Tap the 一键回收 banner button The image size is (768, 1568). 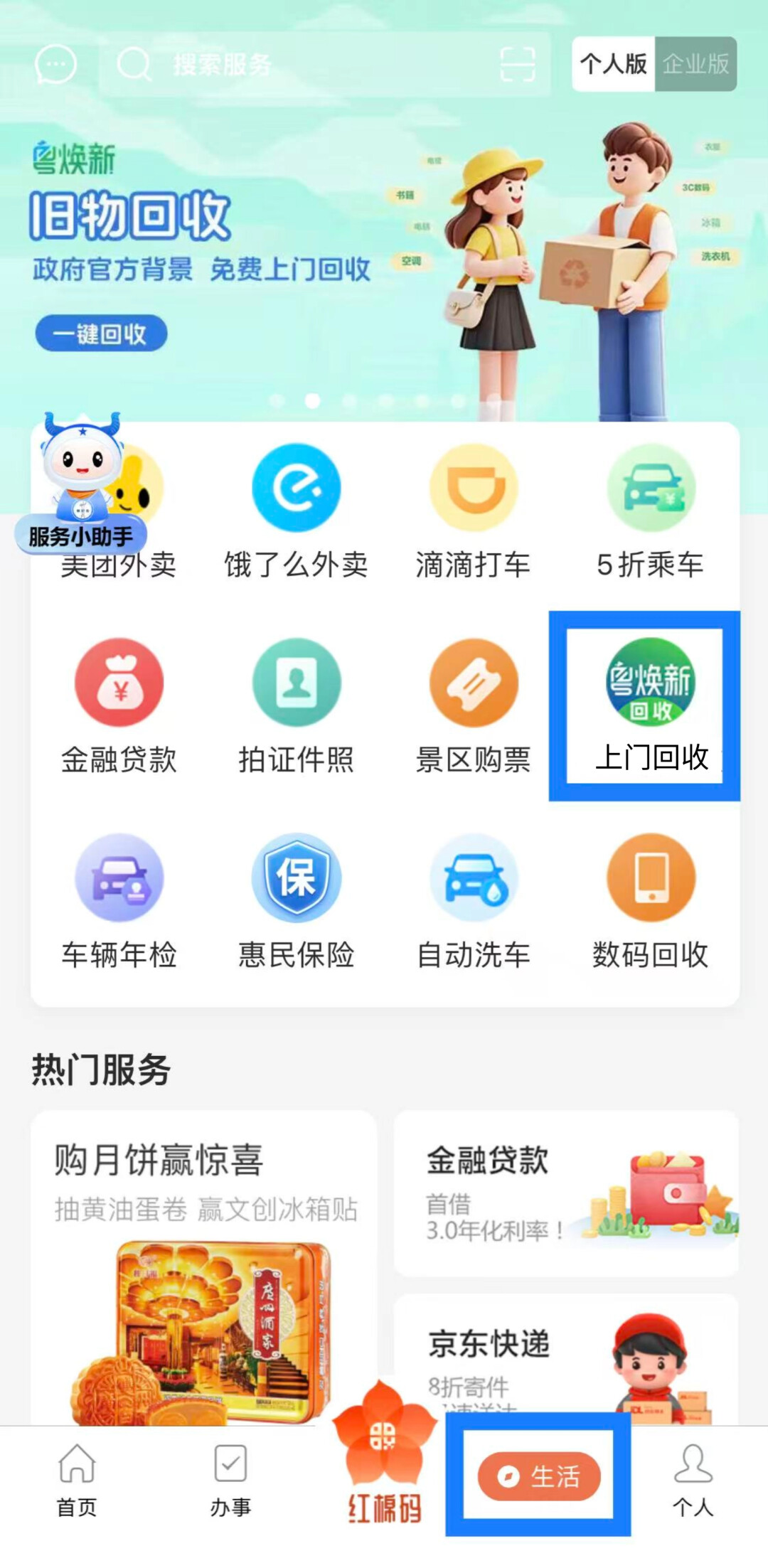pyautogui.click(x=101, y=334)
